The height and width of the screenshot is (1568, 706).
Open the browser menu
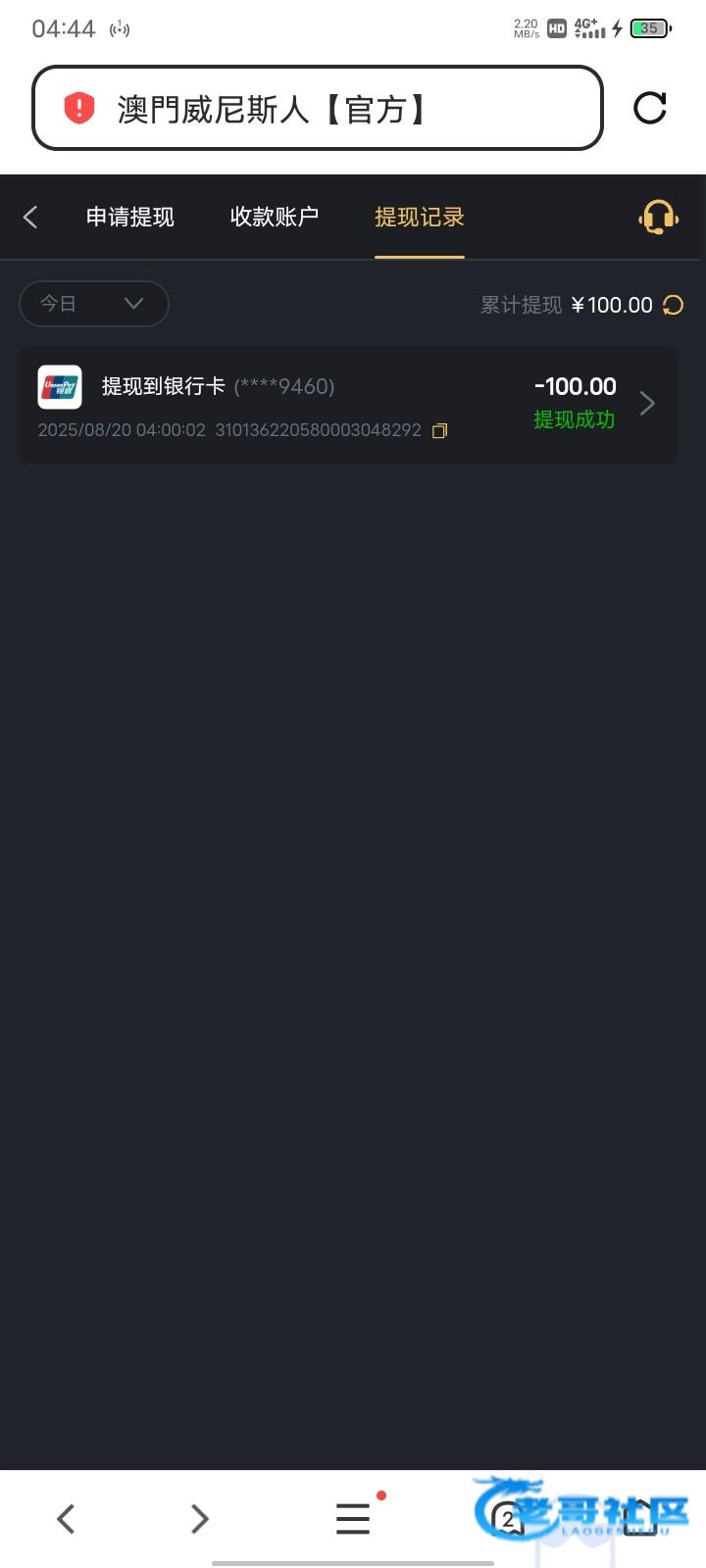click(353, 1519)
